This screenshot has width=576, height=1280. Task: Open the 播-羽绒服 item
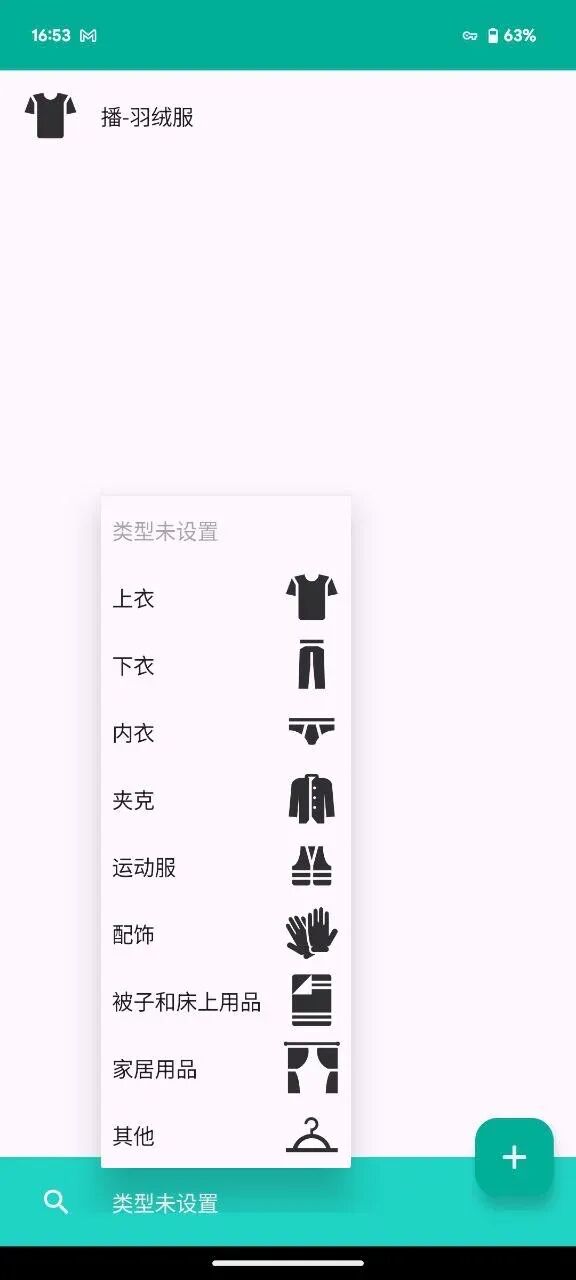[288, 117]
